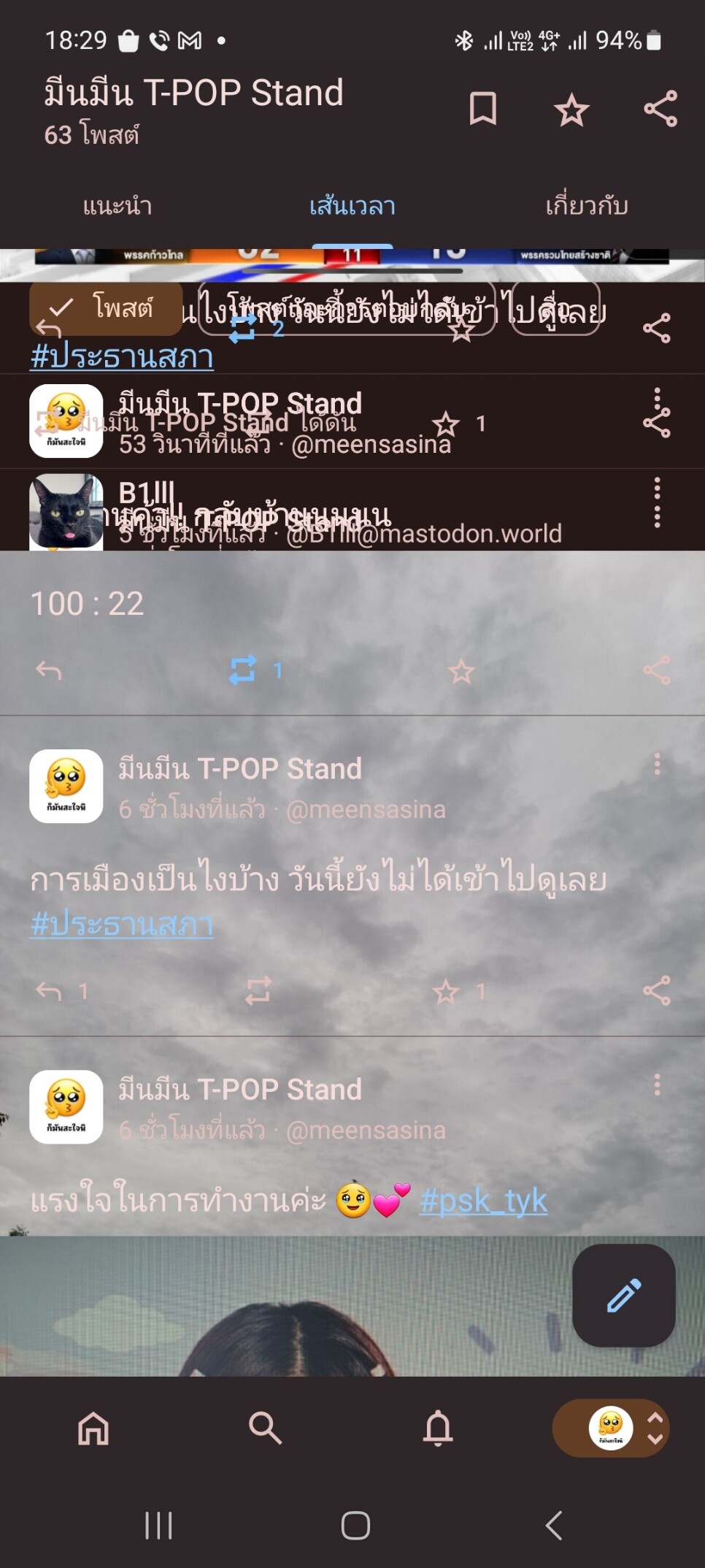Bookmark the มีนมีน T-POP Stand profile
This screenshot has width=705, height=1568.
coord(482,110)
